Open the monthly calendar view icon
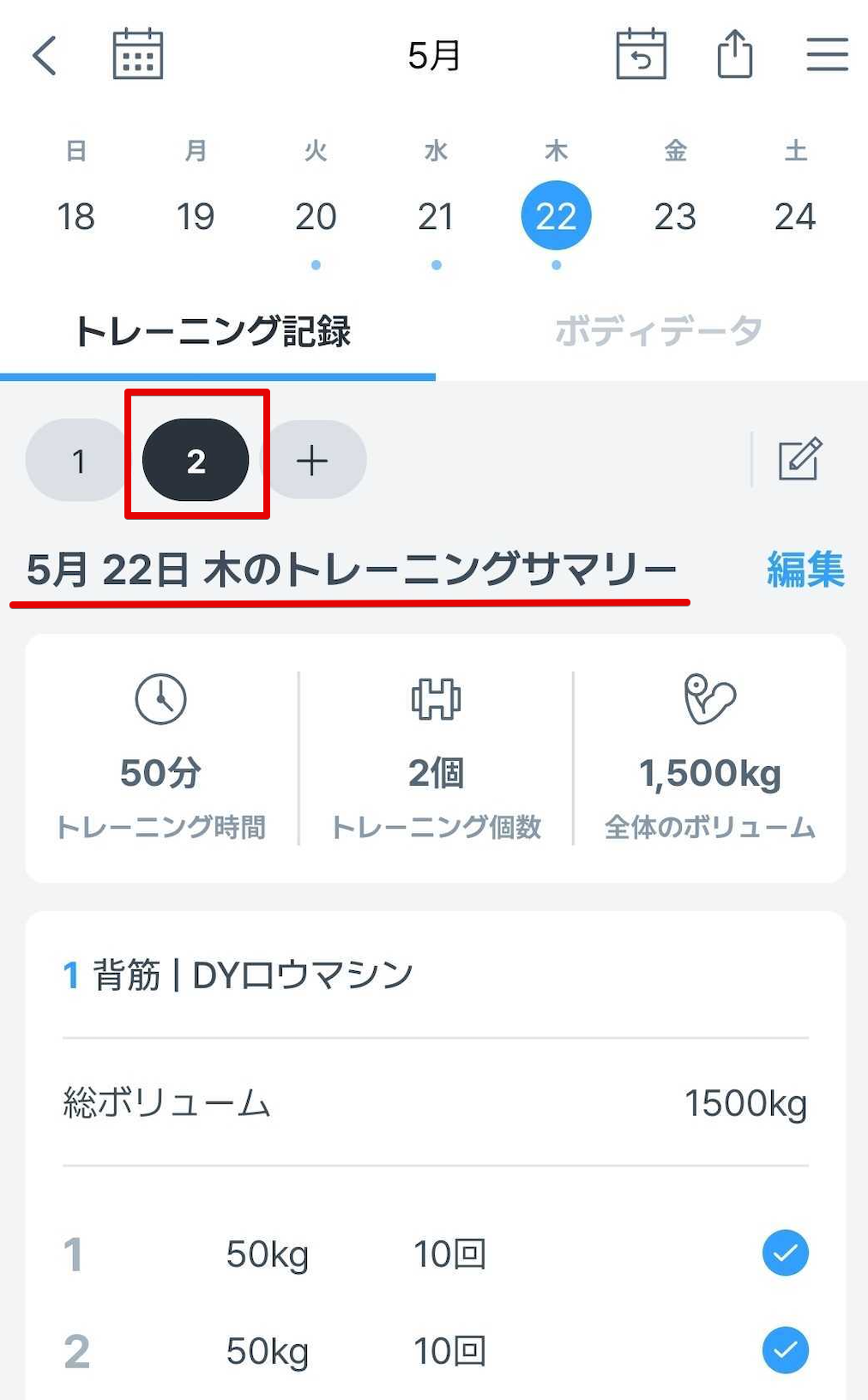Screen dimensions: 868x1400 click(x=138, y=54)
